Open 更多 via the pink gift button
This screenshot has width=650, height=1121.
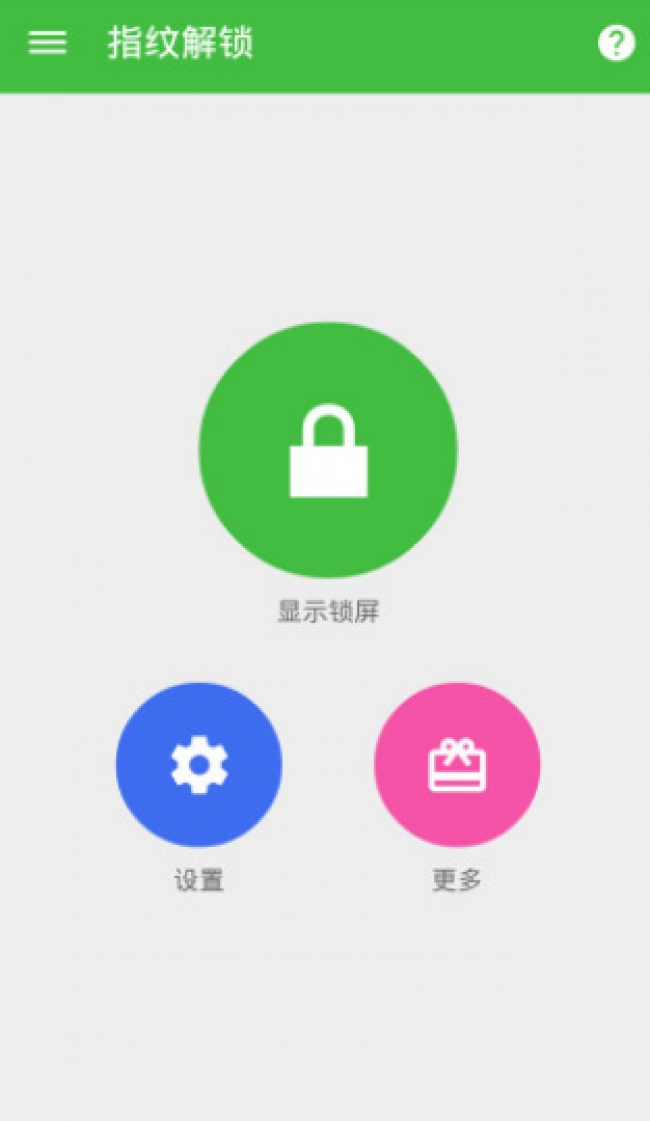point(457,765)
